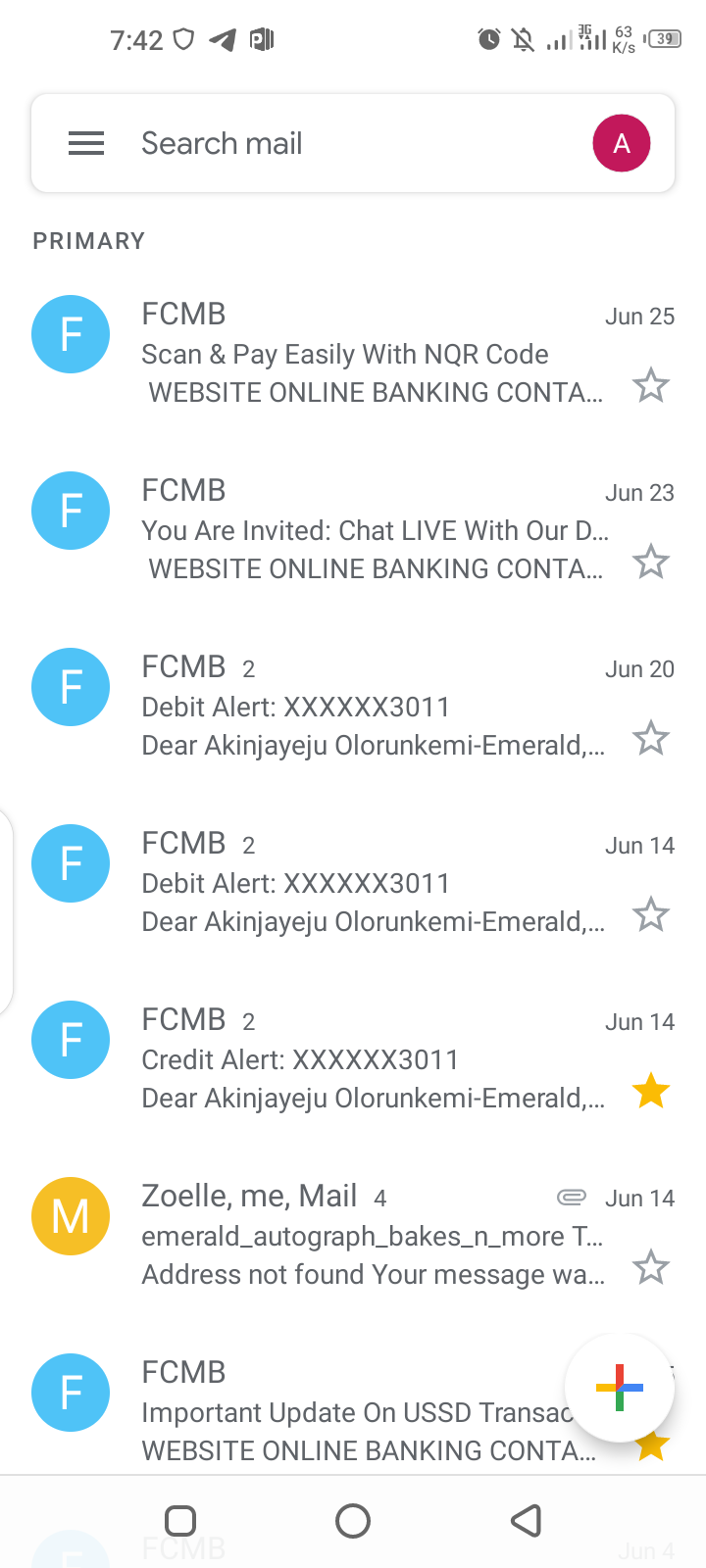Star the Jun 20 Debit Alert email
The width and height of the screenshot is (706, 1568).
[651, 739]
